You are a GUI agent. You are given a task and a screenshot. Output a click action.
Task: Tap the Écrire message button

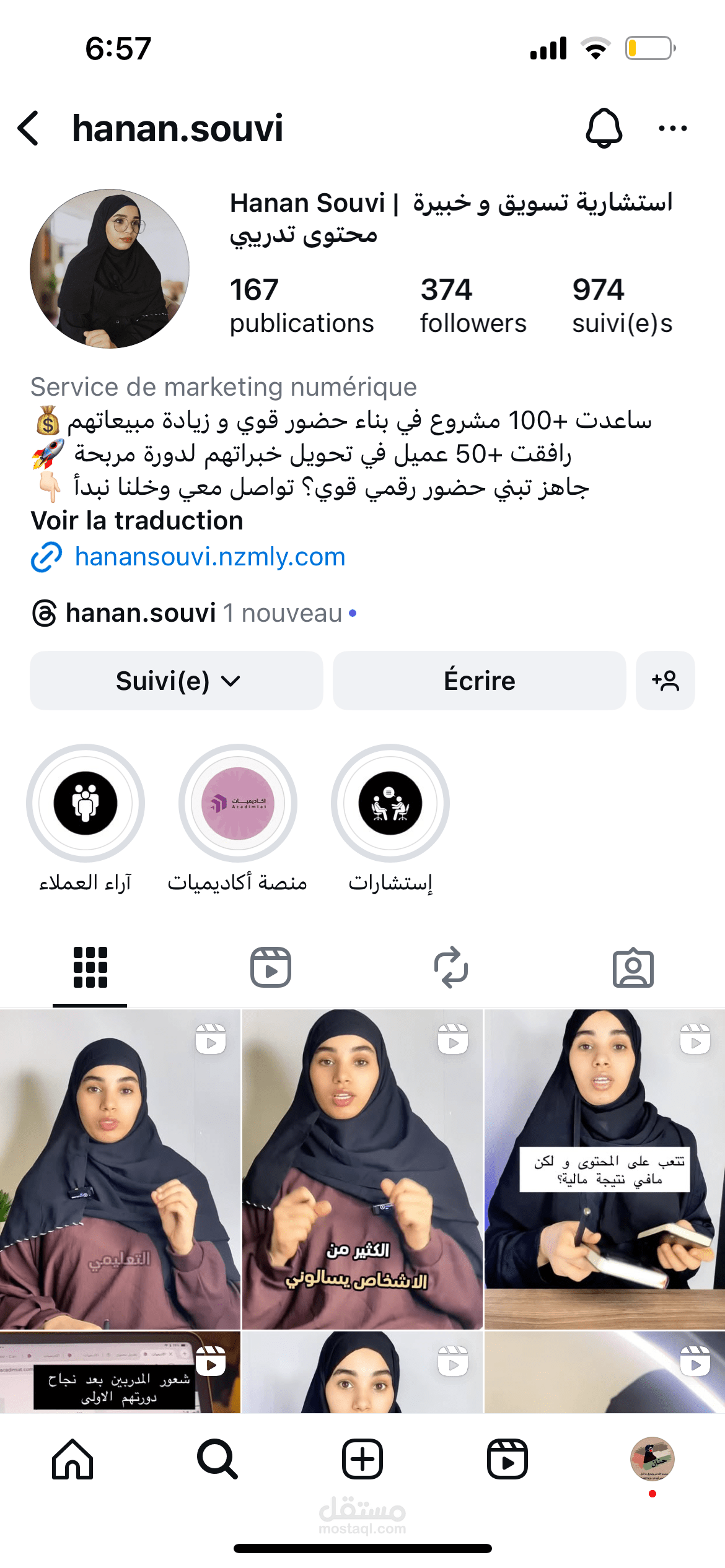point(479,681)
